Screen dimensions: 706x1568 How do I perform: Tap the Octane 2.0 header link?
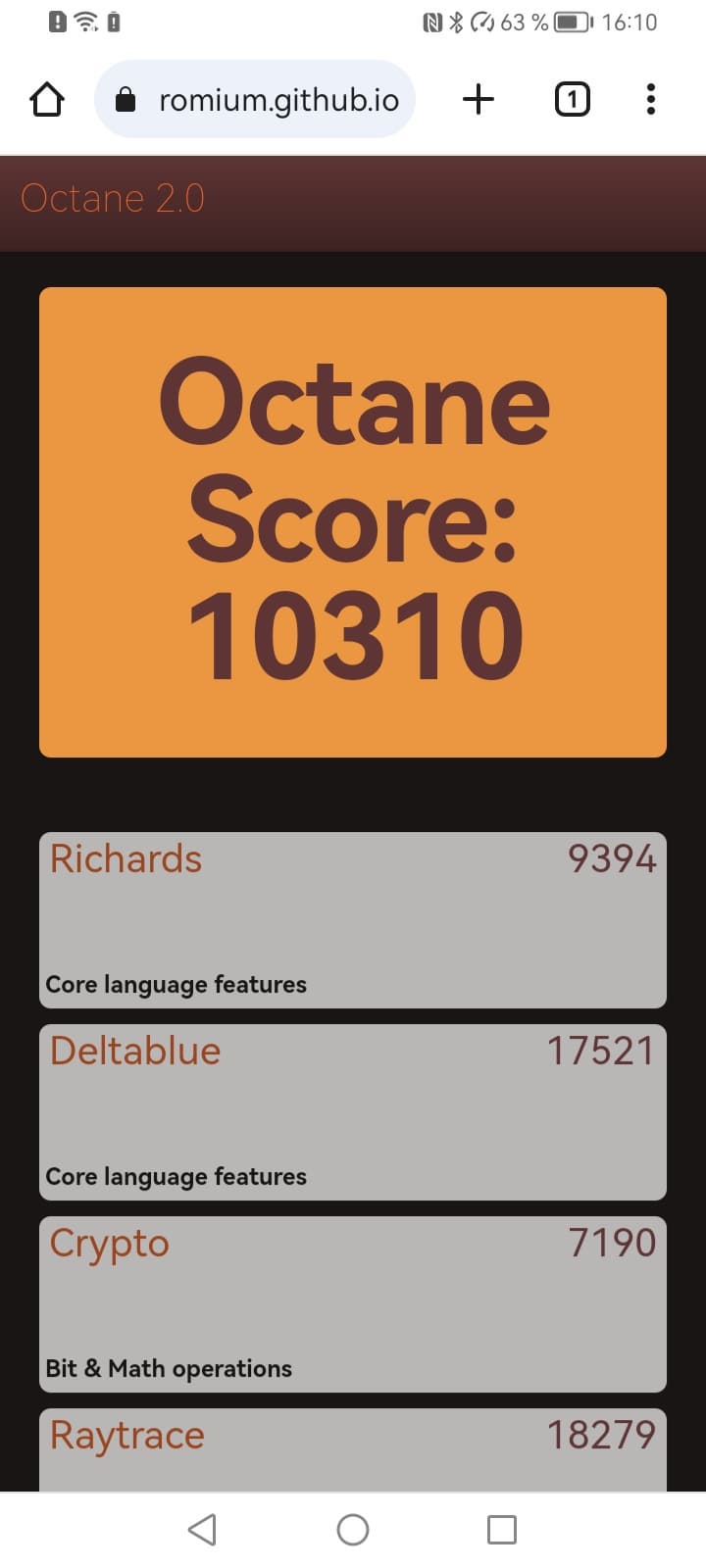[113, 199]
